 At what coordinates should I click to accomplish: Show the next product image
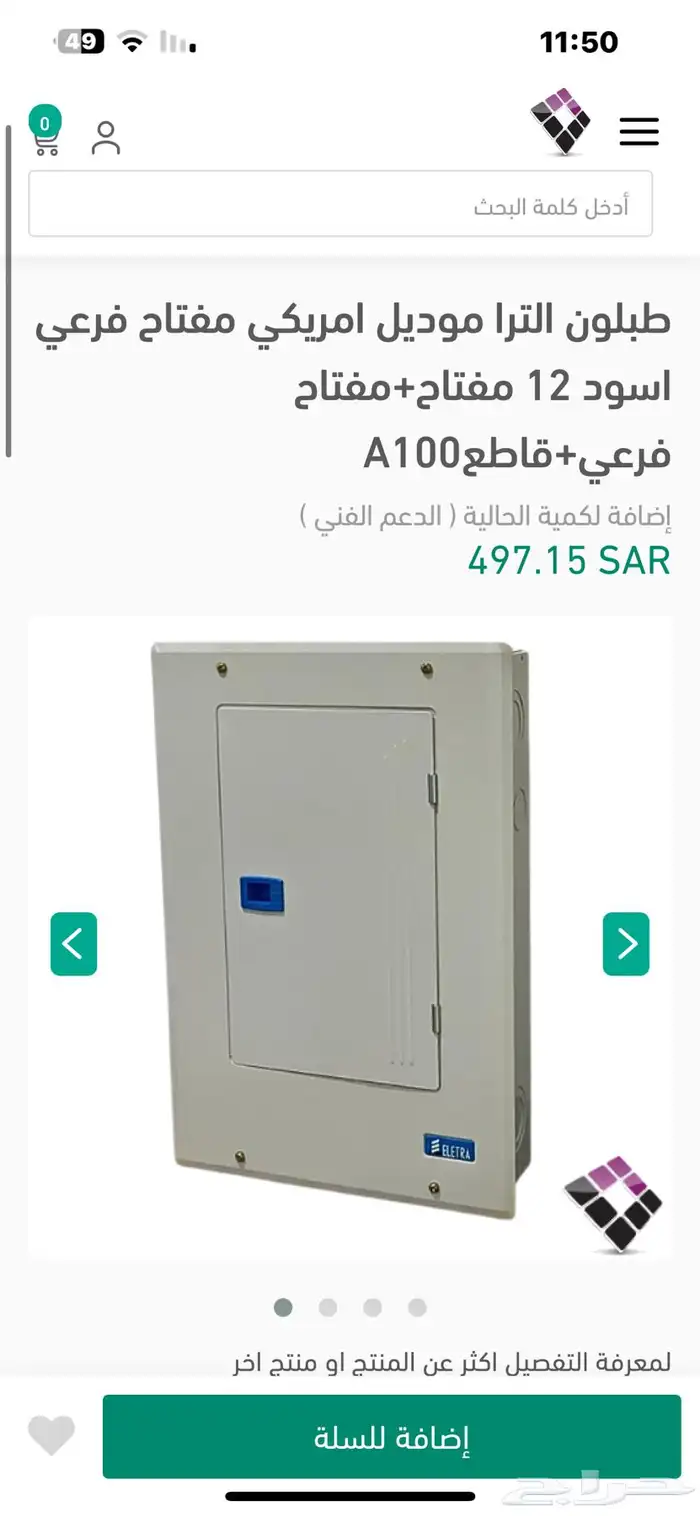point(626,944)
